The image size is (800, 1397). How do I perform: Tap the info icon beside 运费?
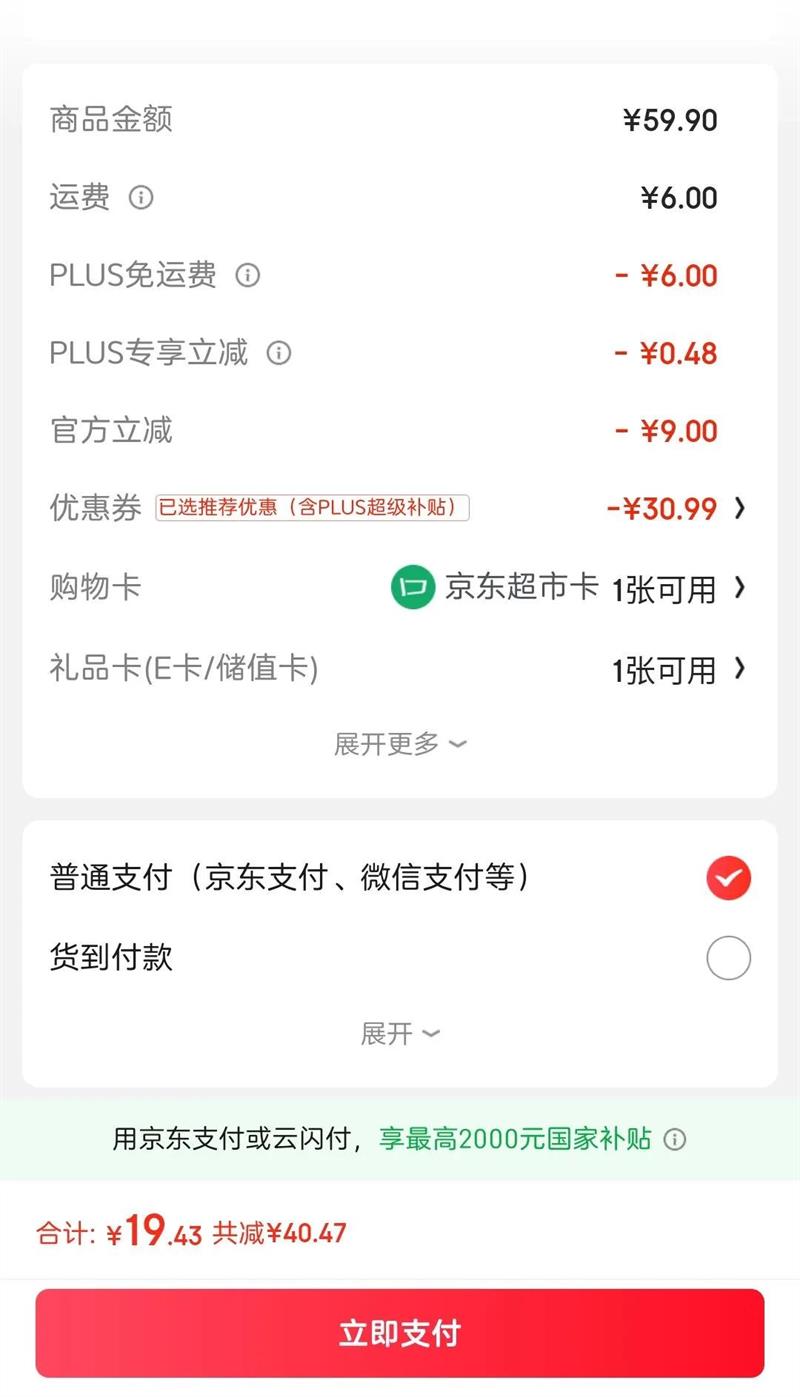pyautogui.click(x=141, y=198)
